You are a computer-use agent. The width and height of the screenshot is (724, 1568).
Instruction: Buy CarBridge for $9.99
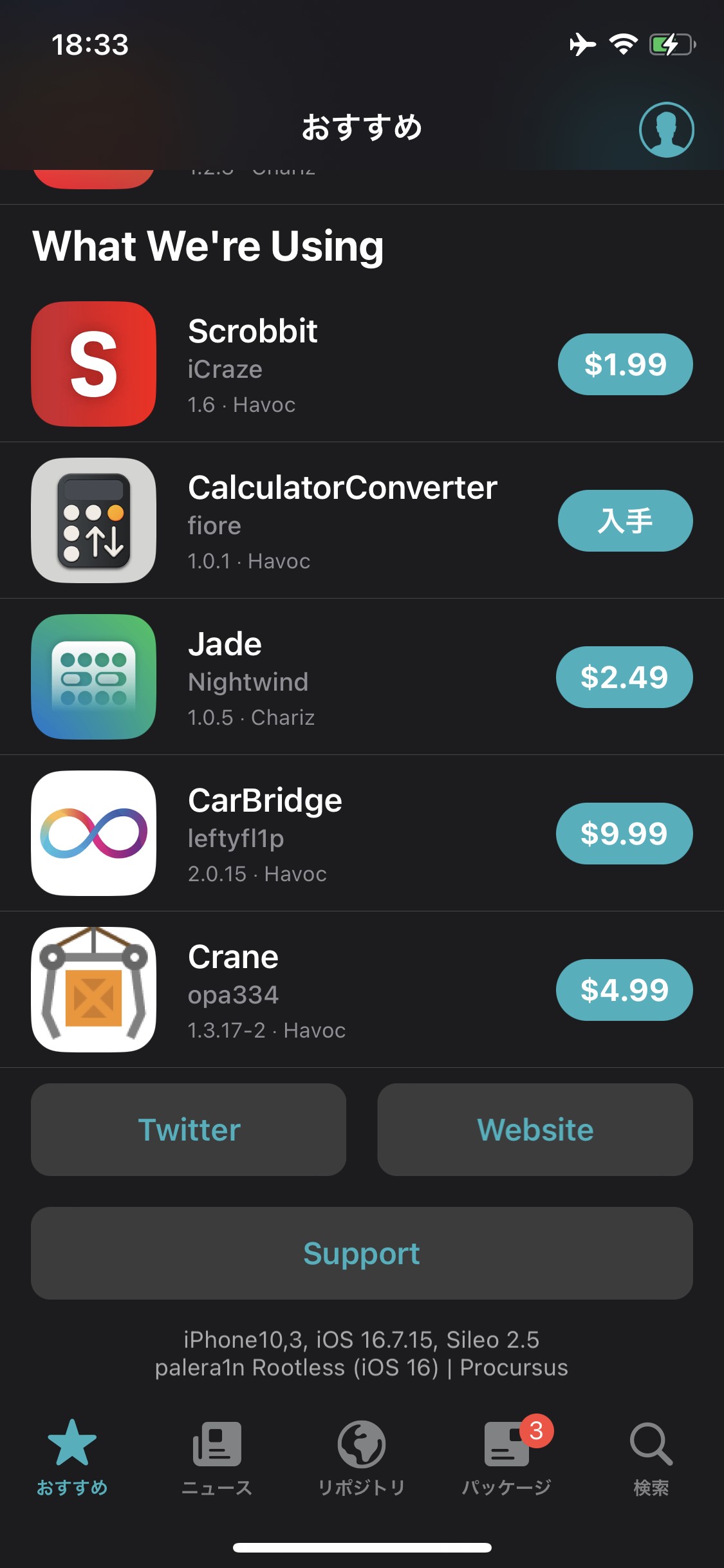(624, 834)
